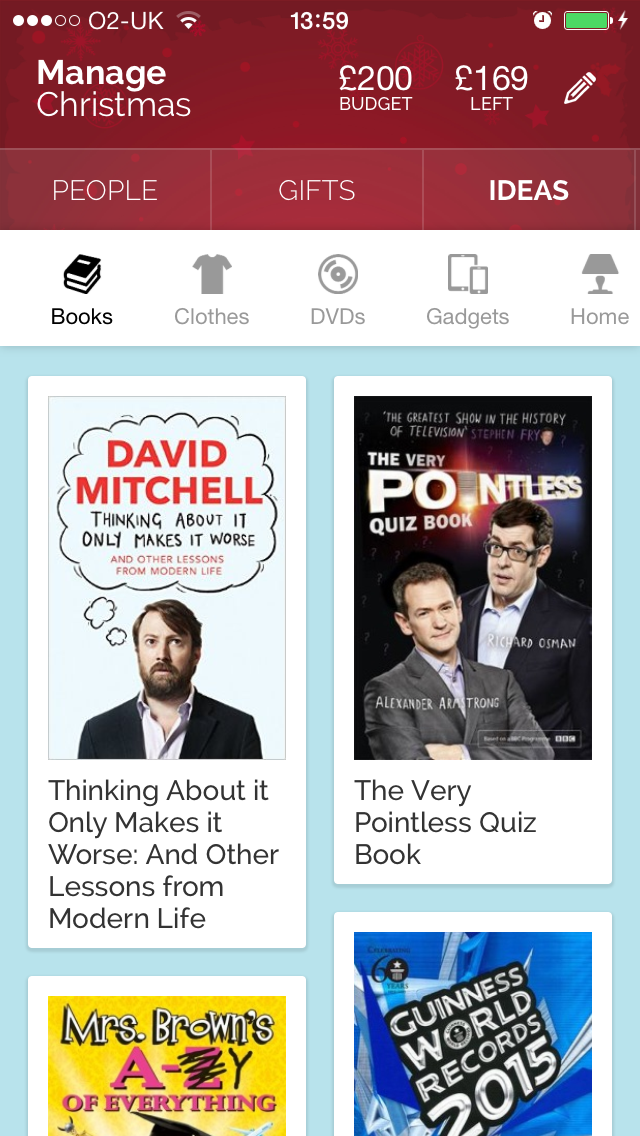This screenshot has height=1136, width=640.
Task: Open the Gadgets category
Action: [x=467, y=290]
